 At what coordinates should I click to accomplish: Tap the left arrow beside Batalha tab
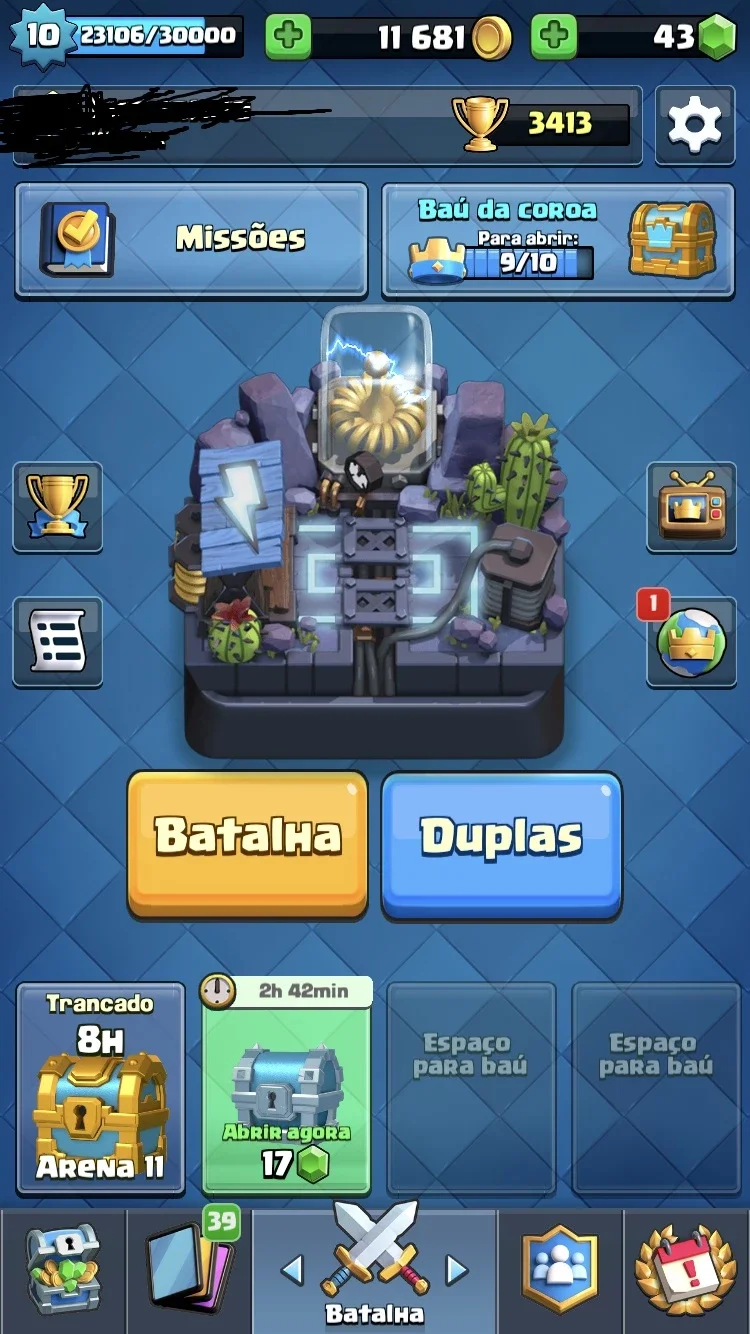(292, 1270)
